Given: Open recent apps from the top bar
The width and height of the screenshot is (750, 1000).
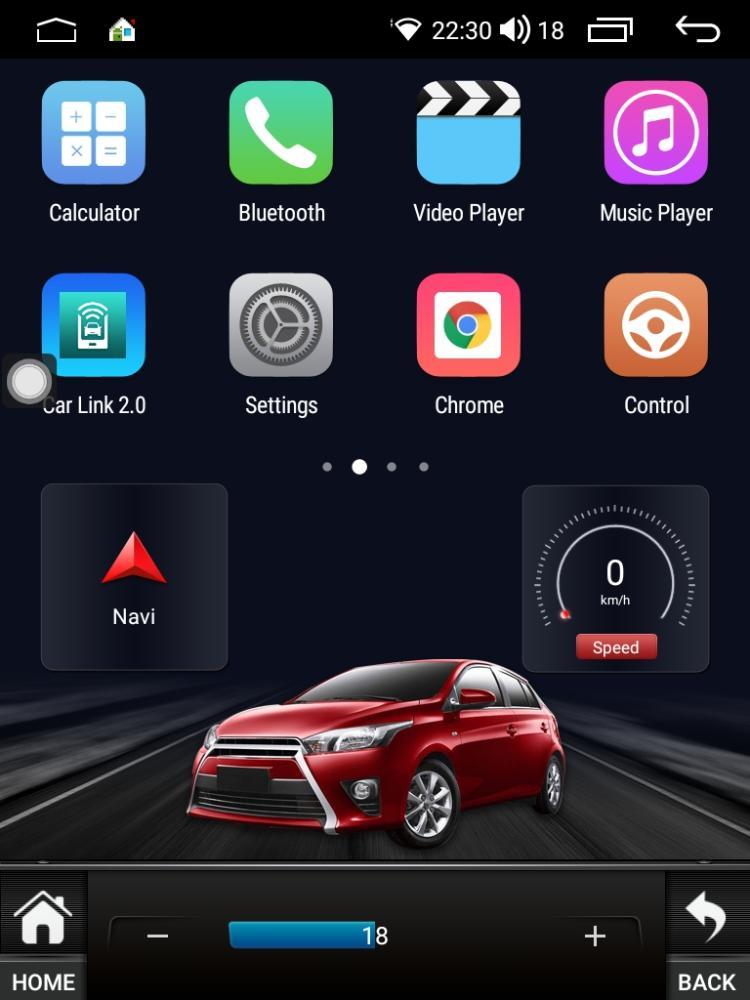Looking at the screenshot, I should coord(610,30).
